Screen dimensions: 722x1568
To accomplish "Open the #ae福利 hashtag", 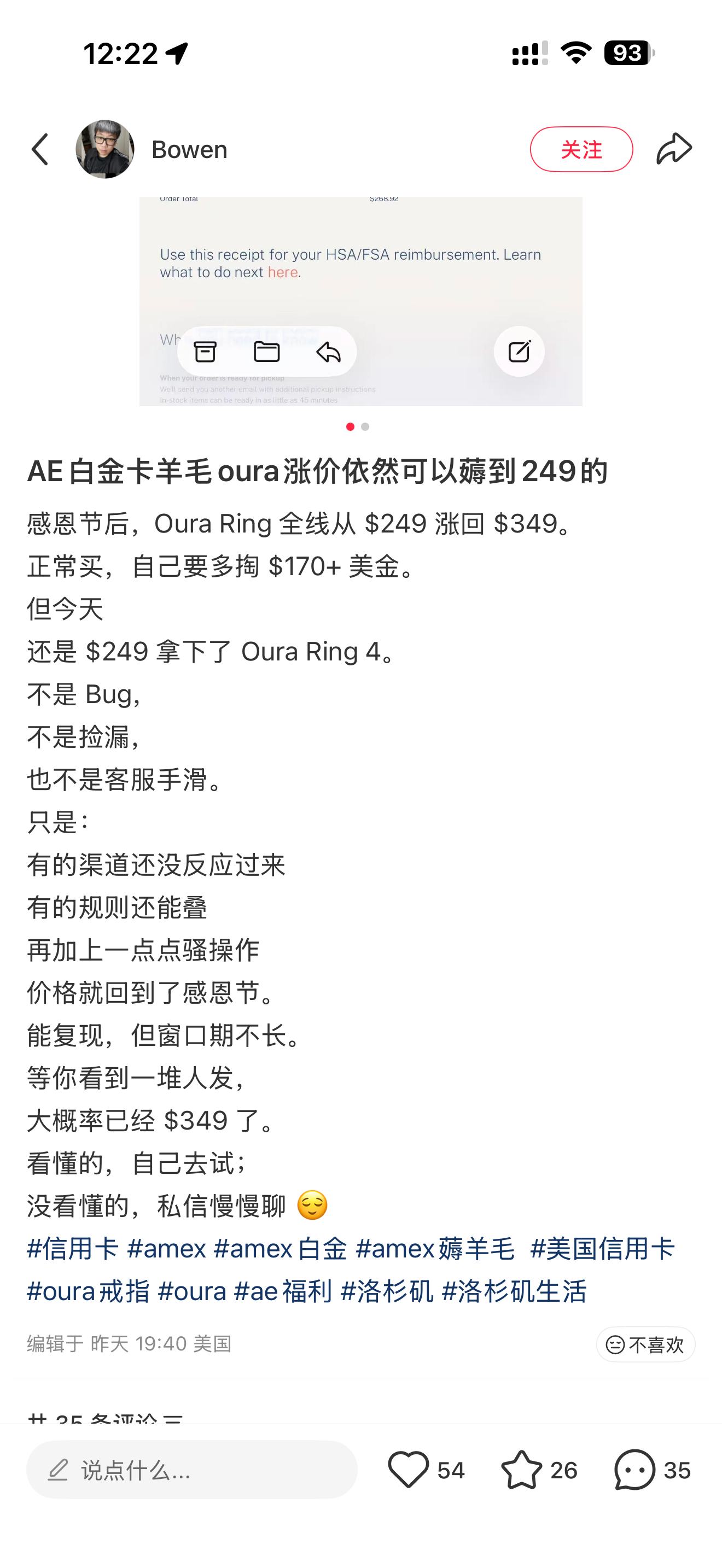I will (x=283, y=1291).
